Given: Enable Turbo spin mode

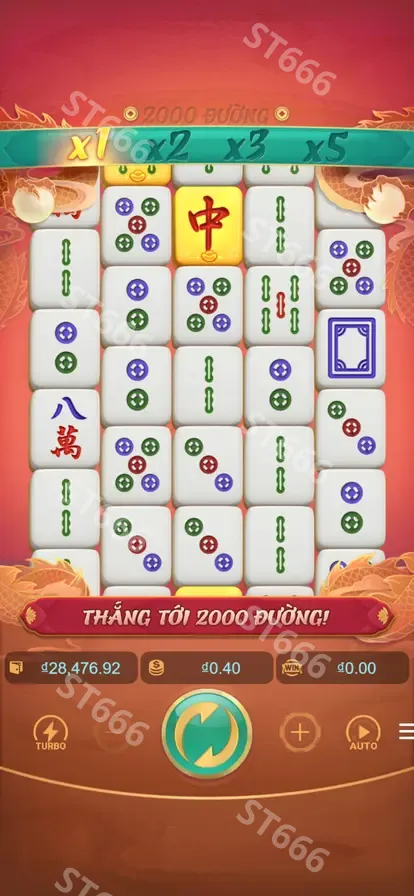Looking at the screenshot, I should (x=51, y=734).
